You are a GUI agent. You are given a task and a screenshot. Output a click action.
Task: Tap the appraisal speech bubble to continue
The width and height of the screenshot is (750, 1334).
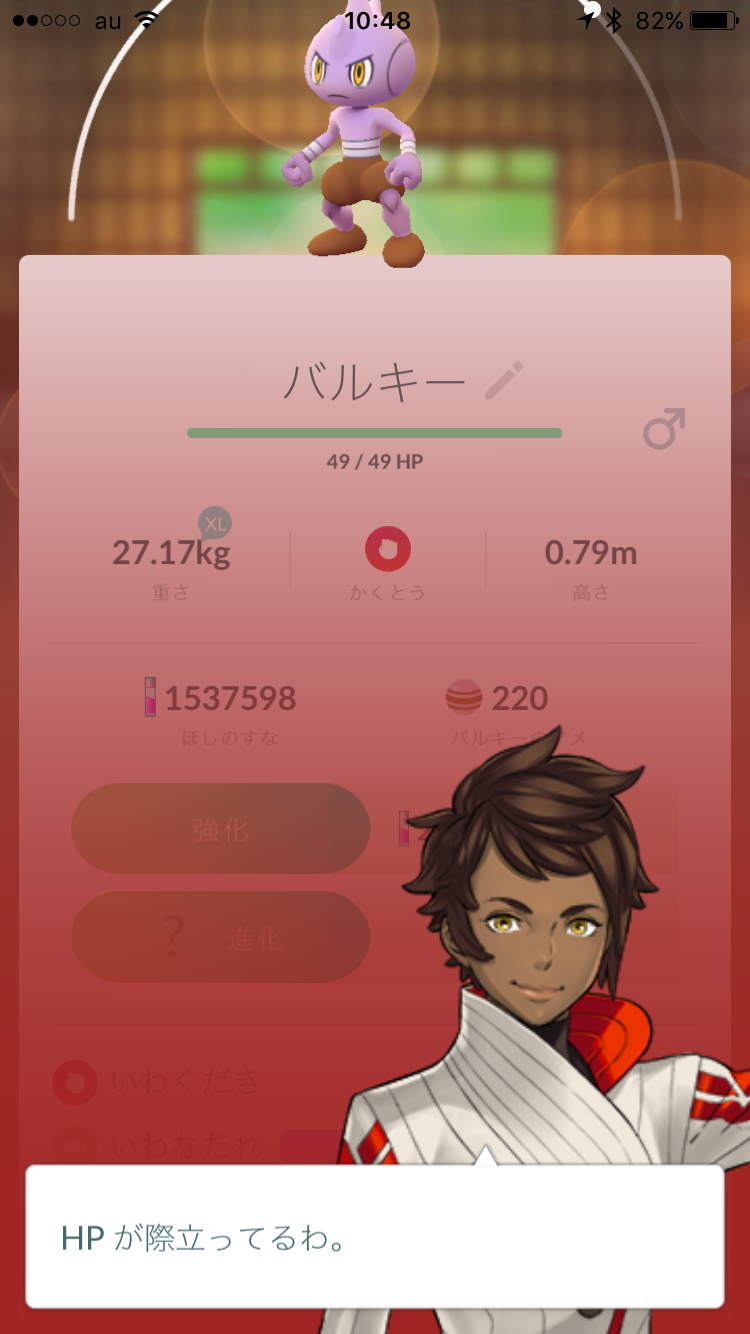click(x=374, y=1236)
